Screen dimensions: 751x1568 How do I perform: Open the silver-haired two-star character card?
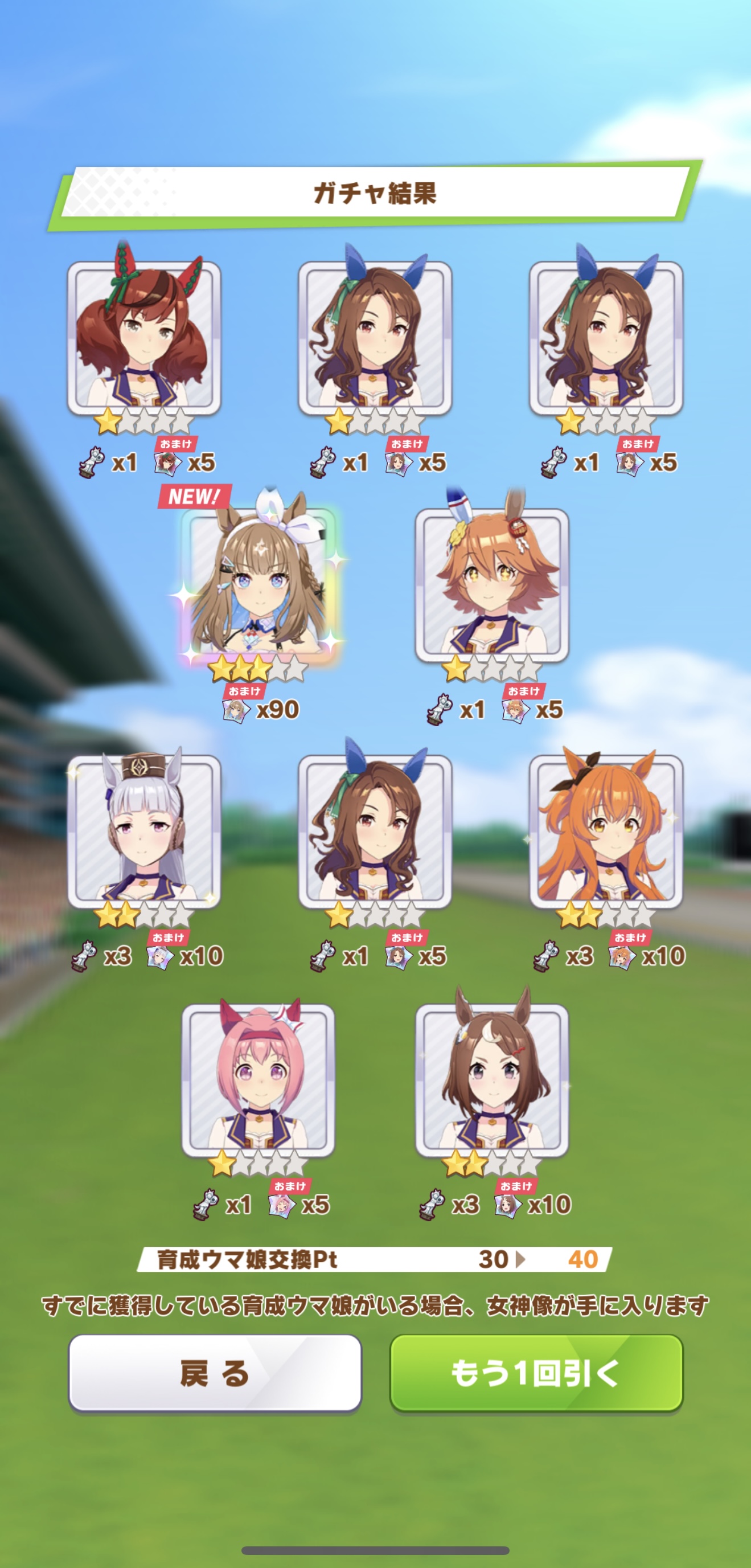point(144,831)
